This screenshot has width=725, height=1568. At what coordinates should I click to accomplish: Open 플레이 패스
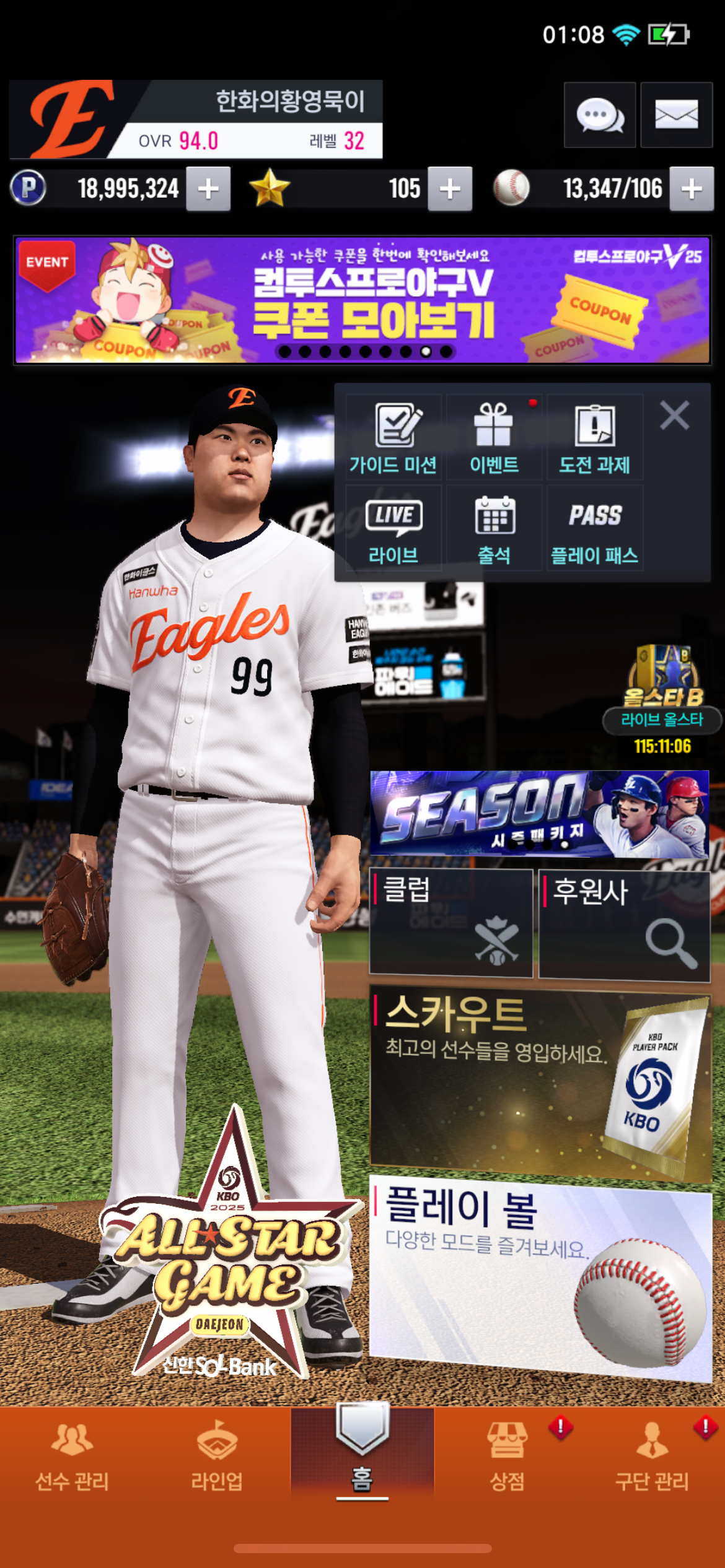point(594,529)
